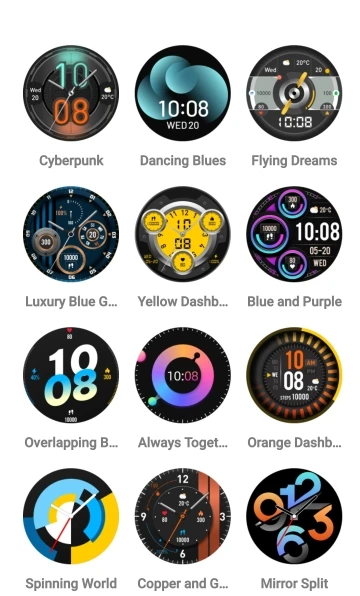
Task: Tap the Luxury Blue G... watch face
Action: point(71,234)
